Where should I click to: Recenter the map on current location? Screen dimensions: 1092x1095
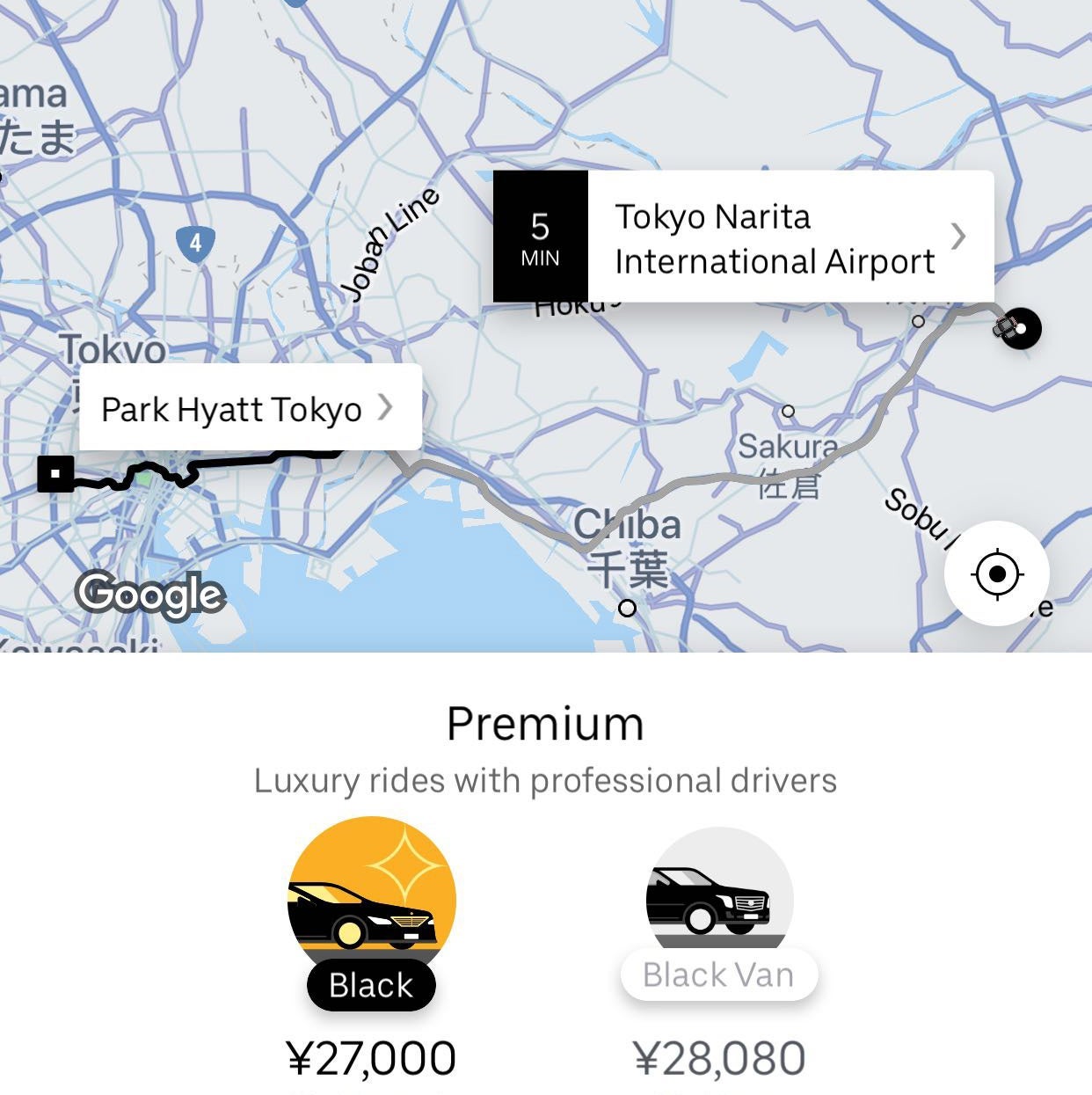tap(996, 573)
